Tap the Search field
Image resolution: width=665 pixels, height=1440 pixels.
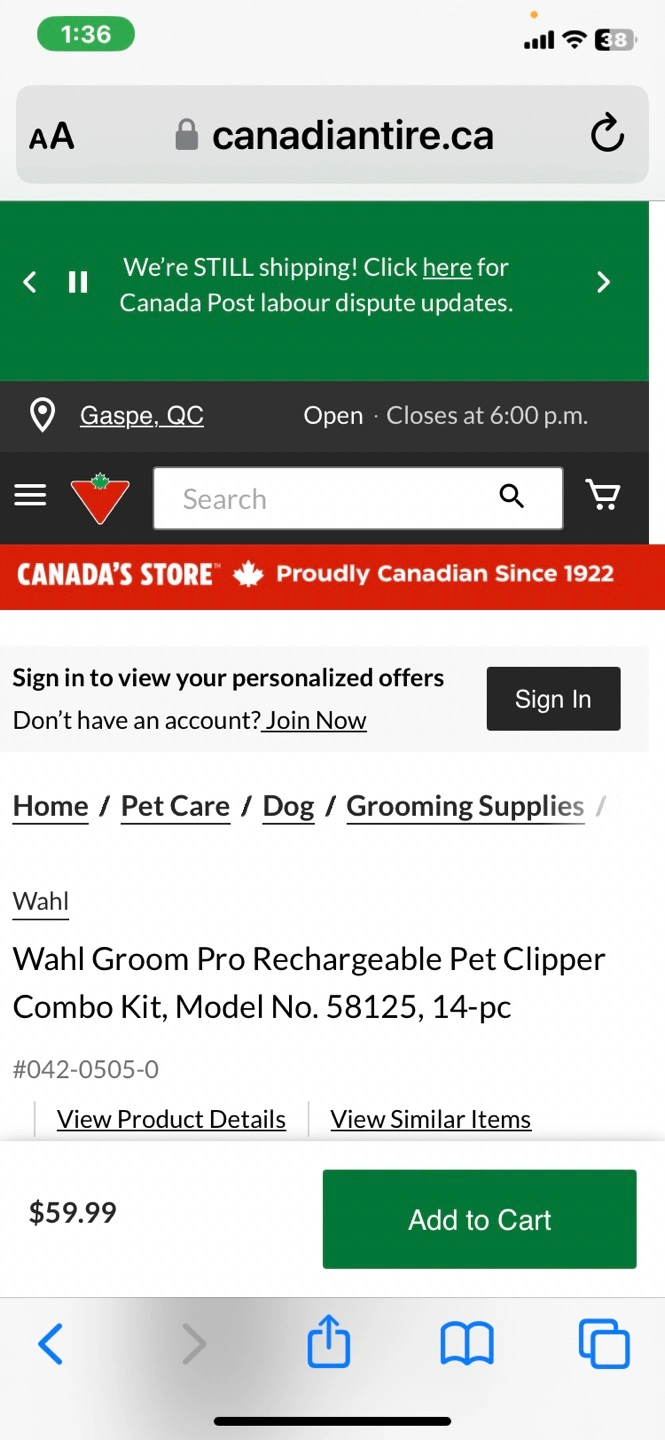pos(358,498)
